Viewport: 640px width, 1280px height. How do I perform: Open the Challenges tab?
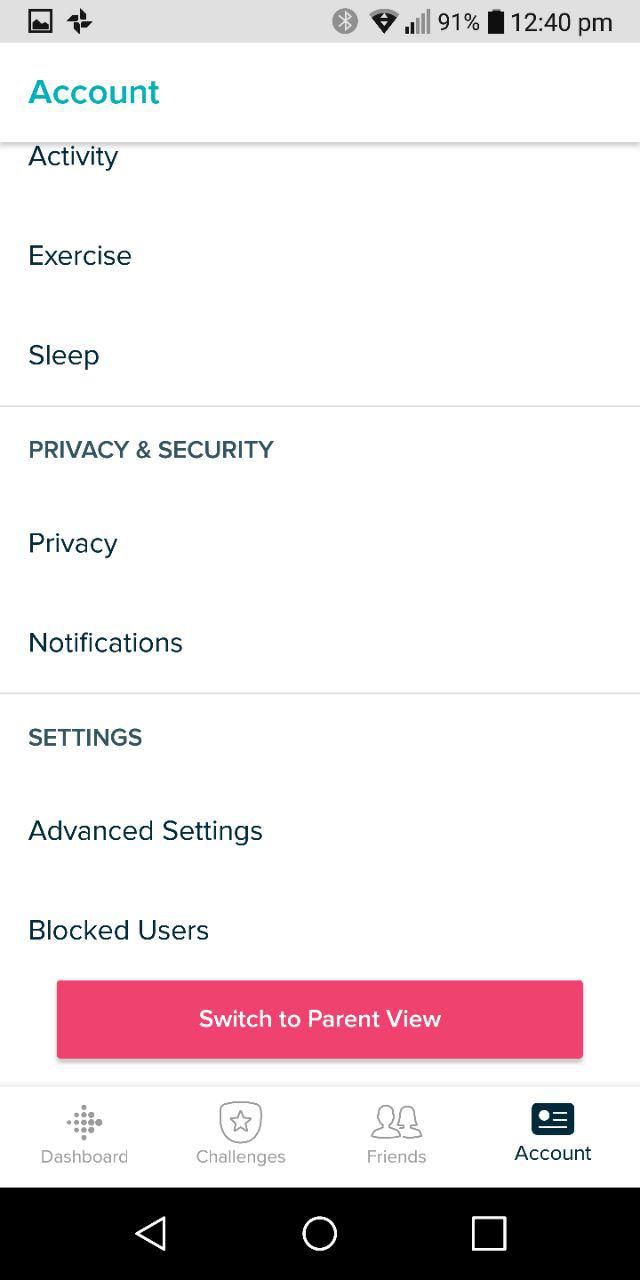tap(240, 1135)
